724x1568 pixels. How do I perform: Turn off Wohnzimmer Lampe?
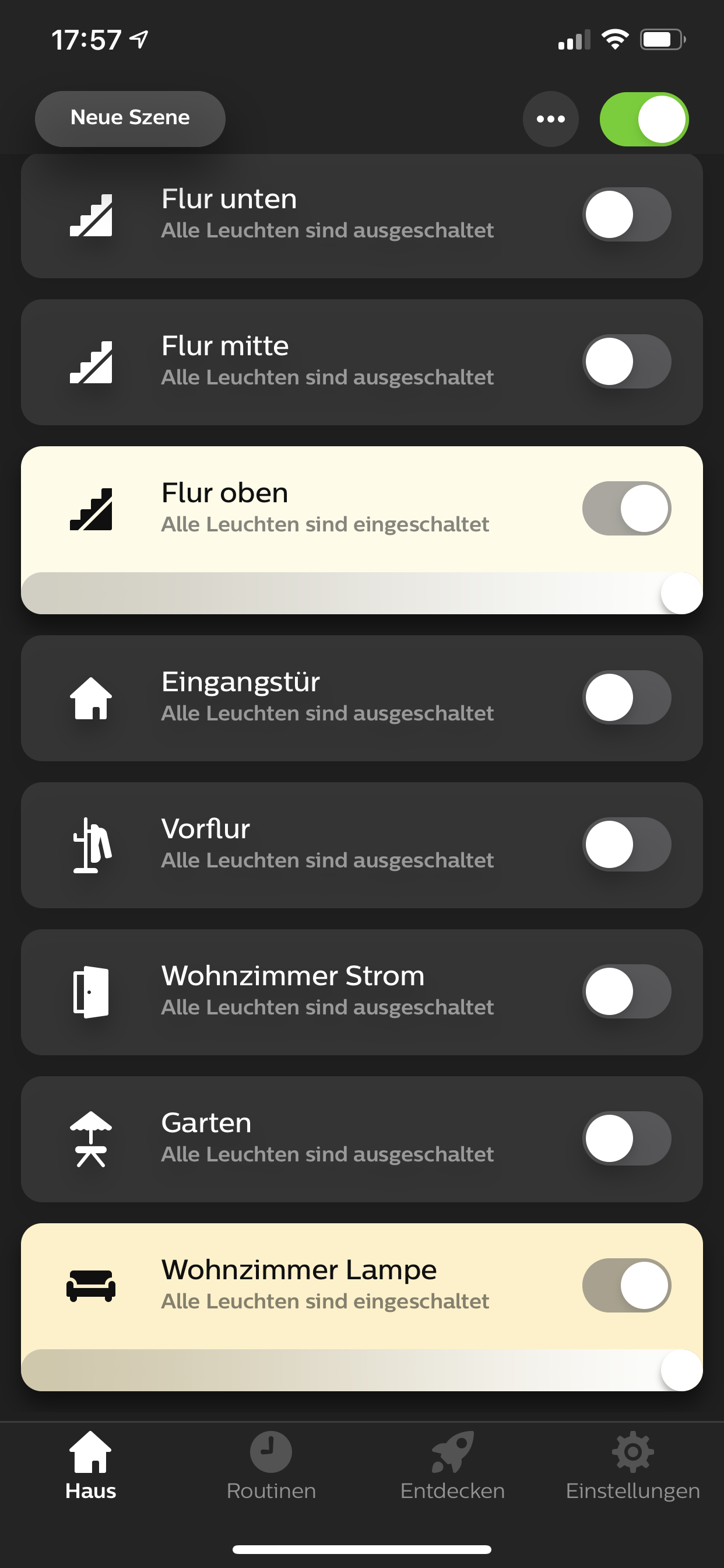626,1286
